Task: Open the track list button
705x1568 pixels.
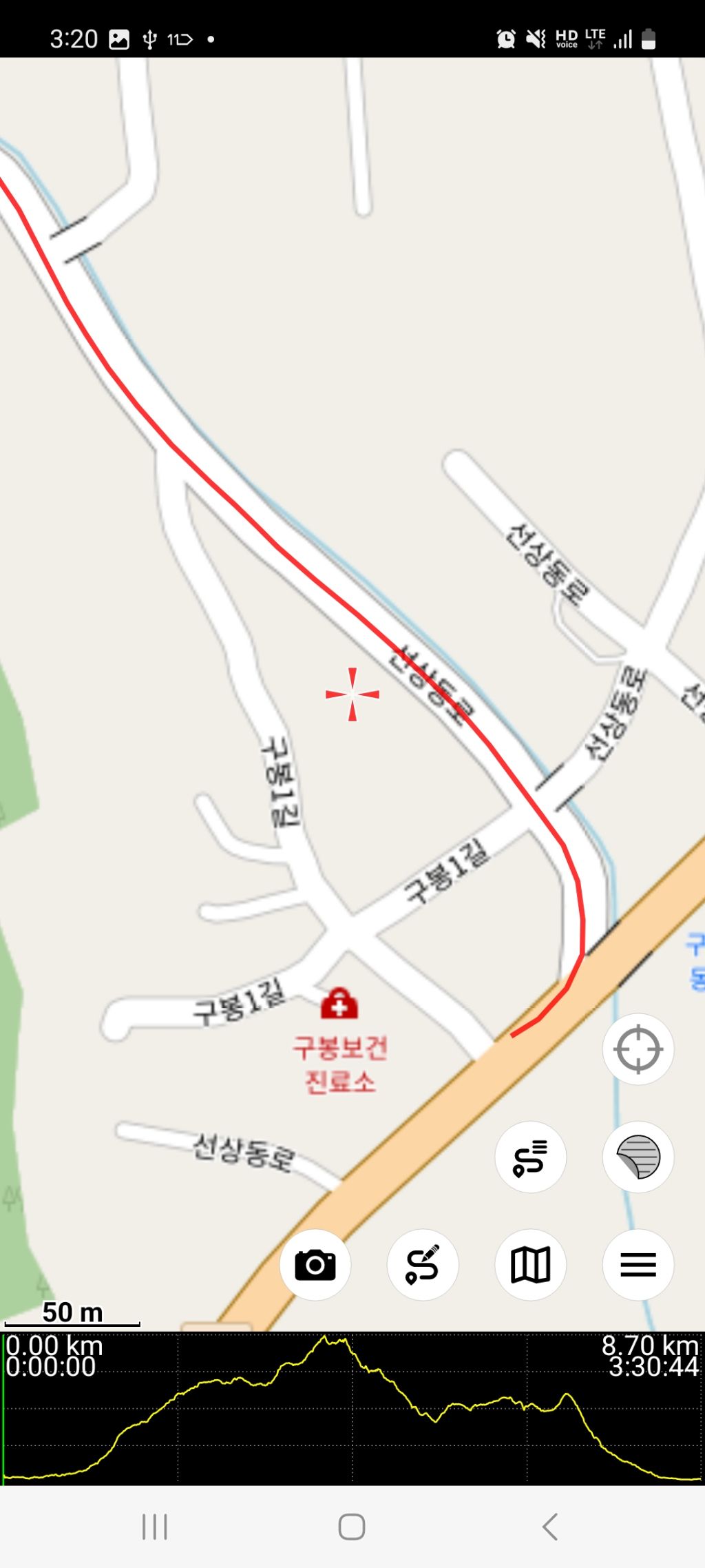Action: [x=530, y=1157]
